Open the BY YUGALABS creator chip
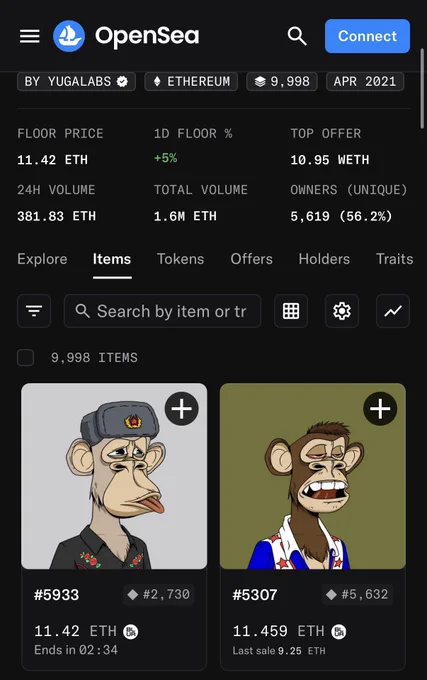 (76, 82)
